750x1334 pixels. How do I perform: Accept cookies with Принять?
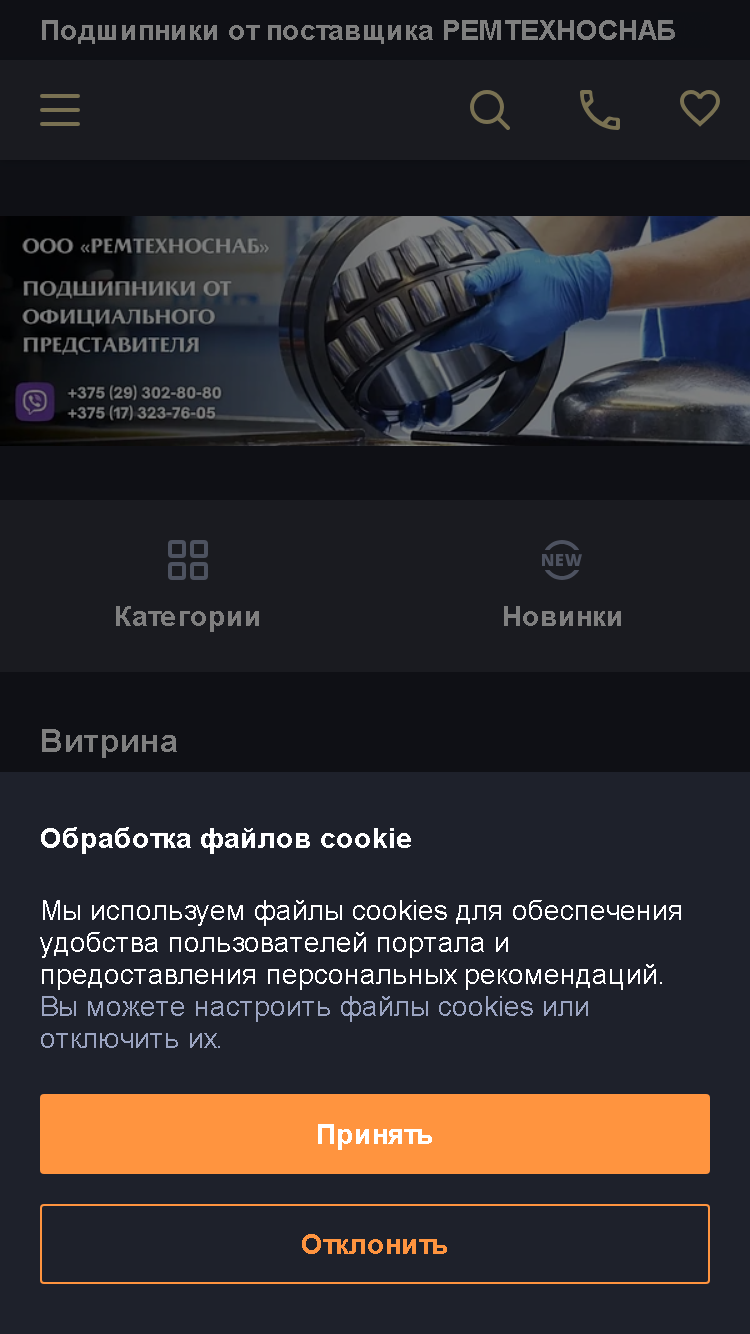coord(375,1134)
